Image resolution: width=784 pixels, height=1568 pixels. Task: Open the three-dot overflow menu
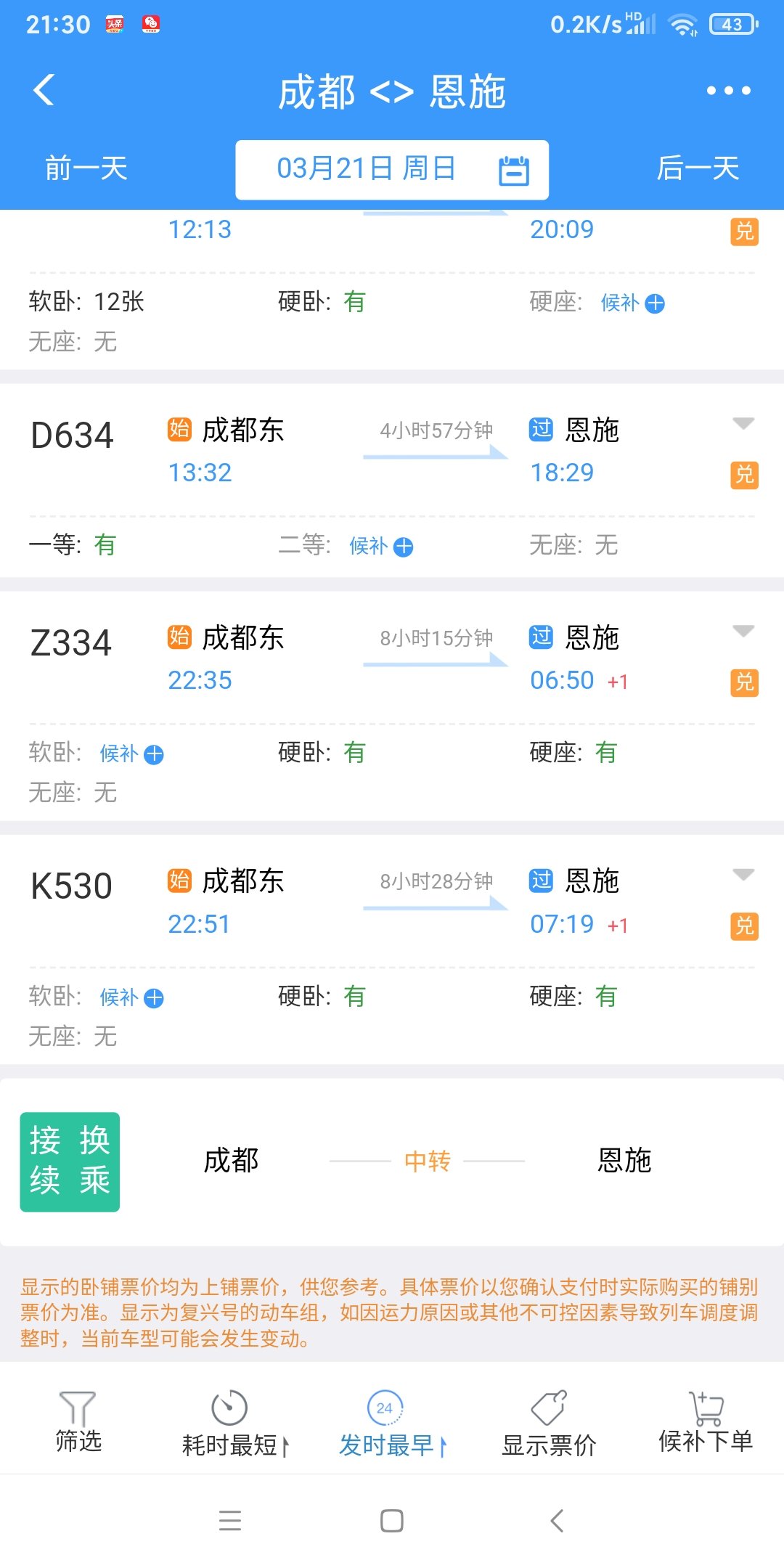(728, 91)
